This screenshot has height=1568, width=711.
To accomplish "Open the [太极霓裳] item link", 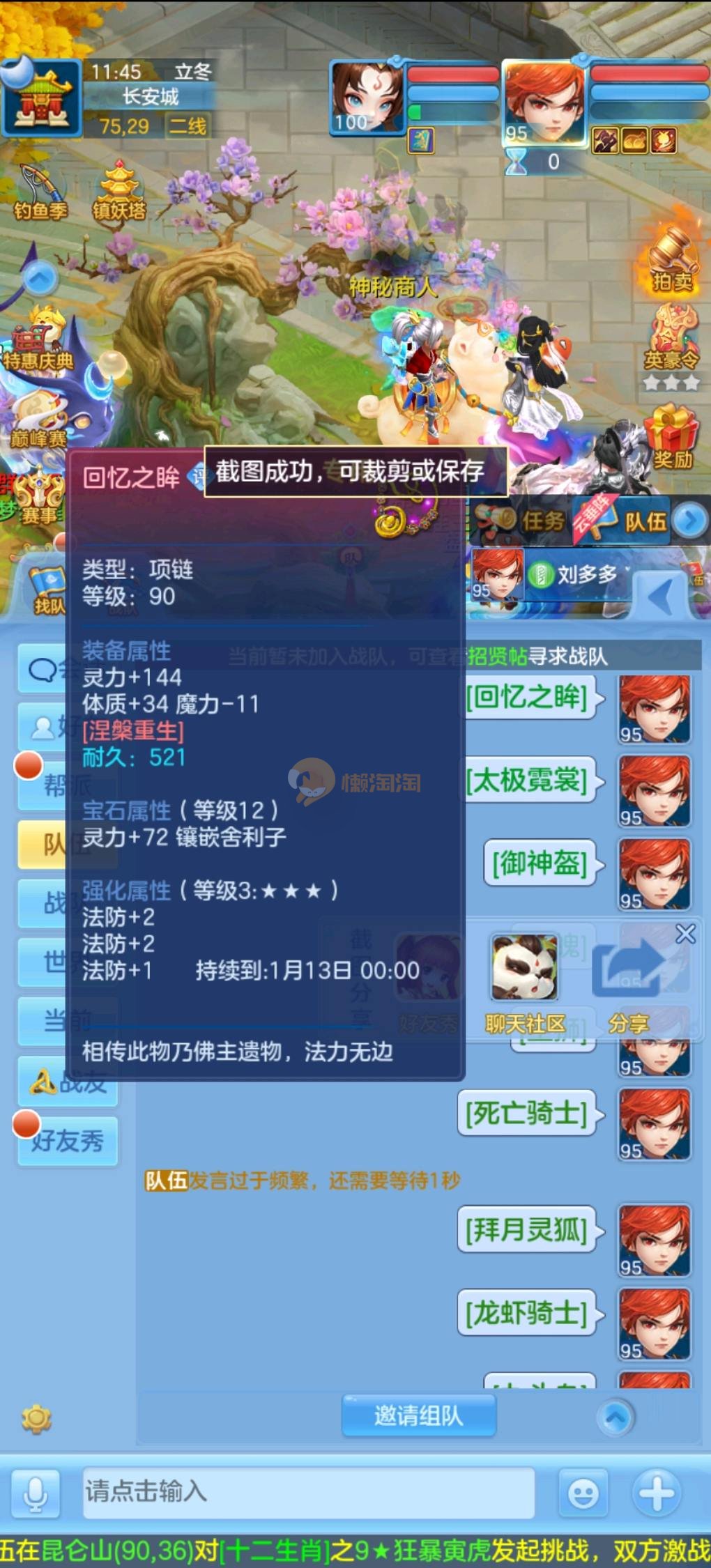I will [x=527, y=781].
